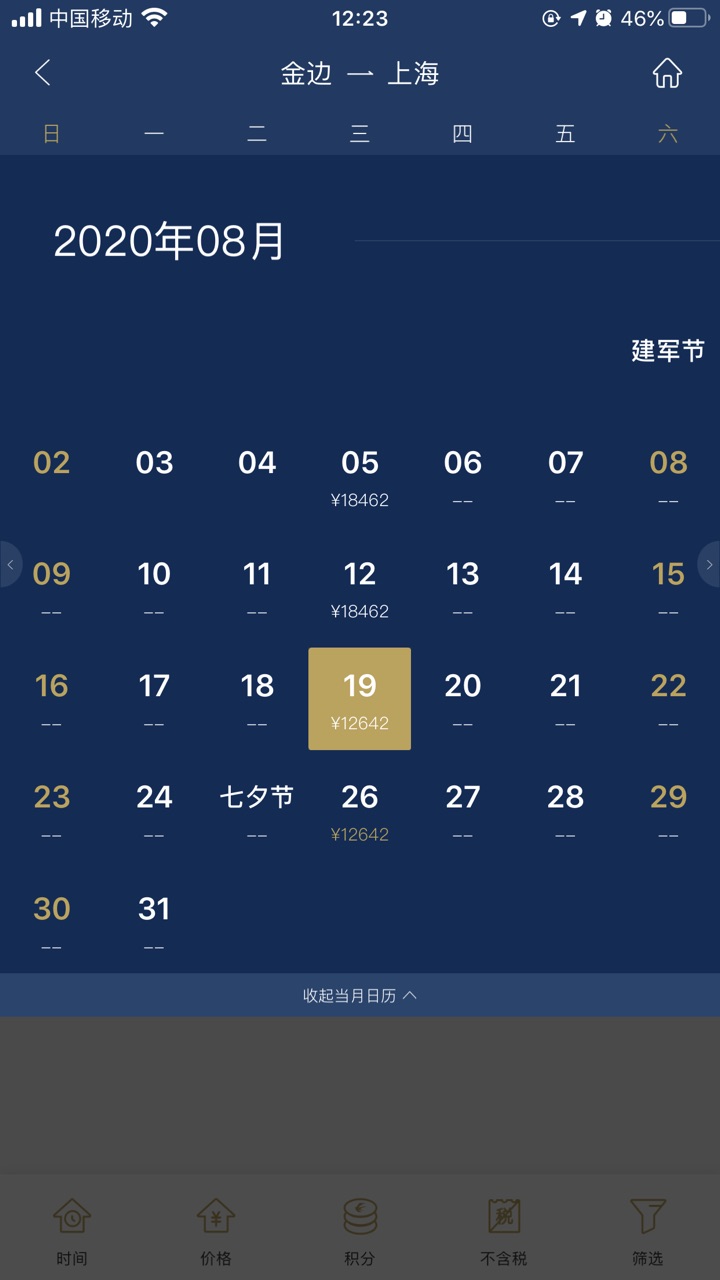This screenshot has height=1280, width=720.
Task: Select August 20
Action: pos(463,697)
